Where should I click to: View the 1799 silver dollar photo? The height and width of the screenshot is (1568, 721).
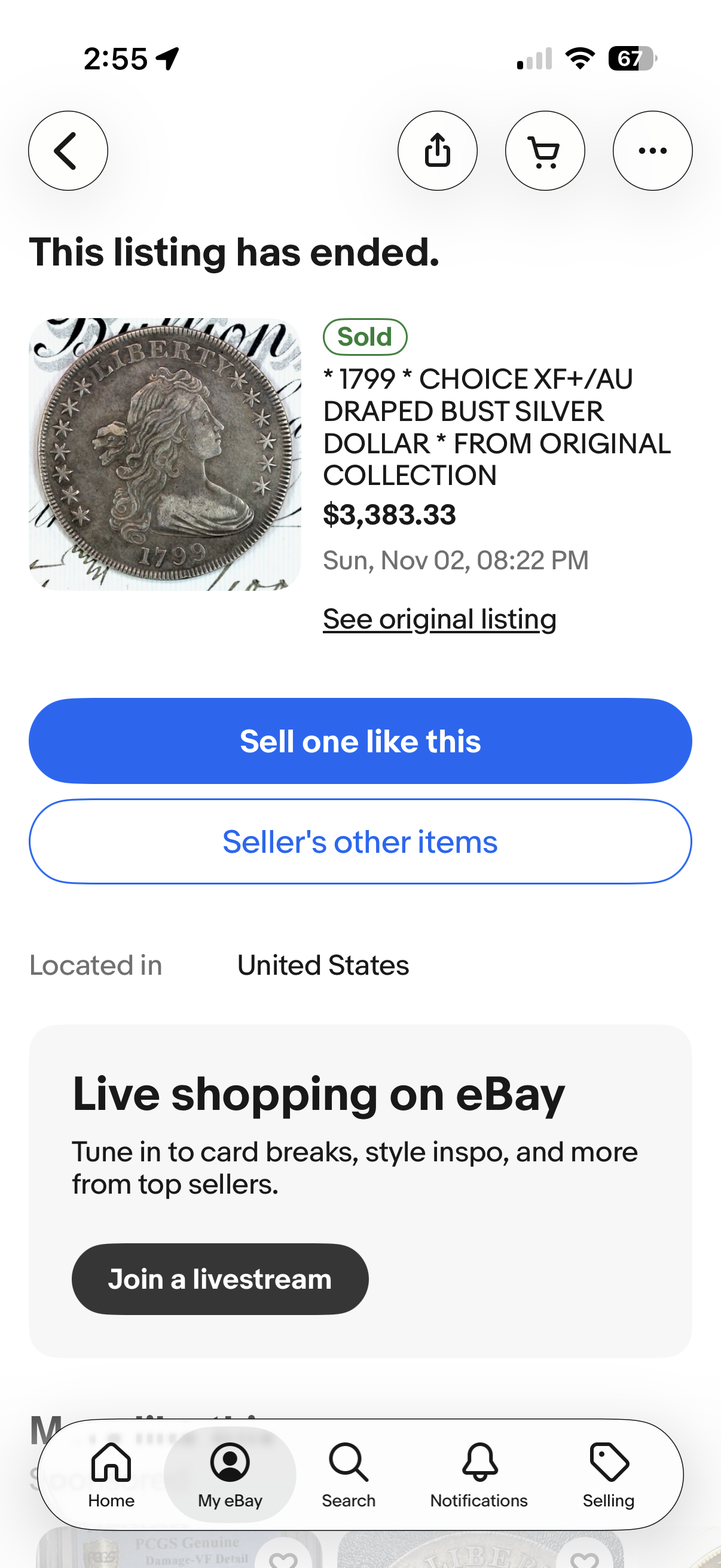pos(165,454)
